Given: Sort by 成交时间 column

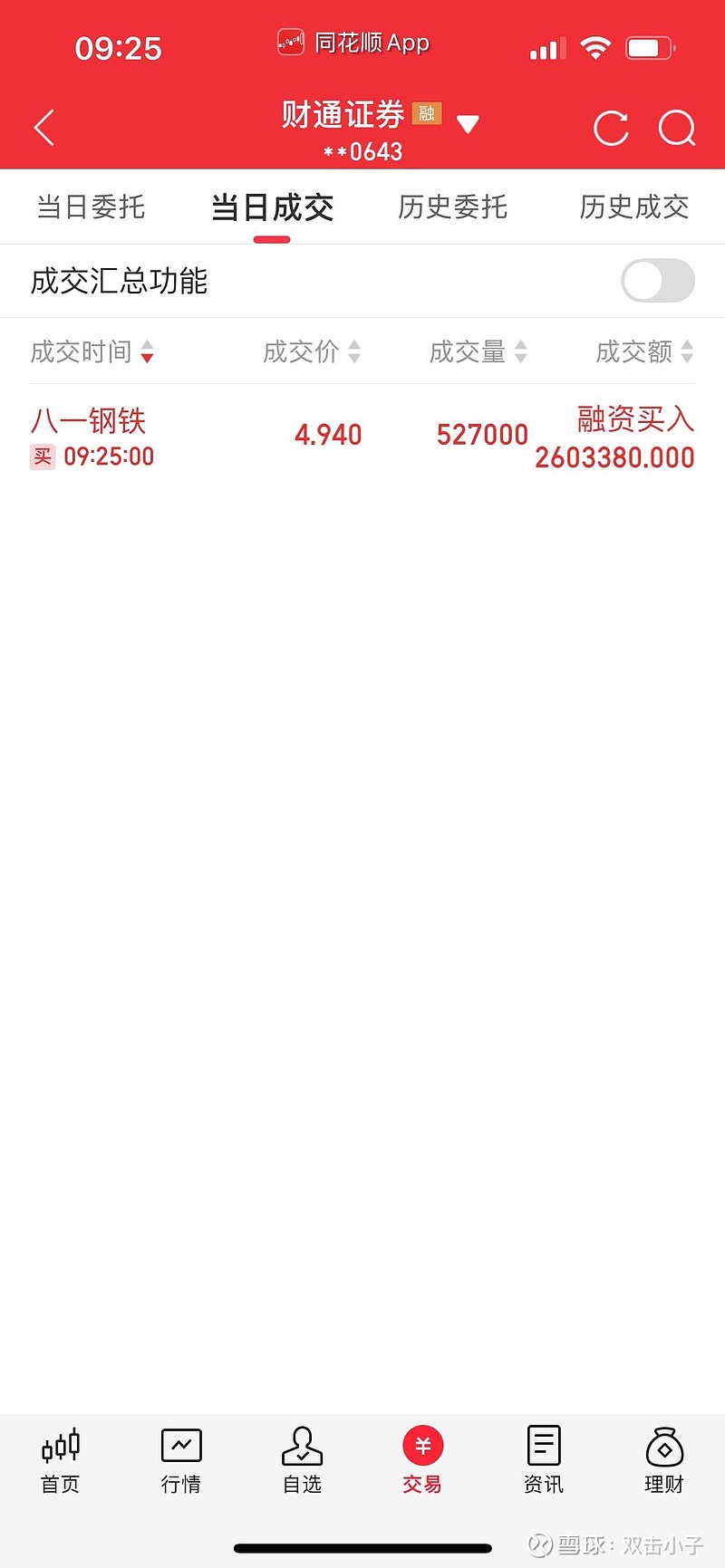Looking at the screenshot, I should point(92,351).
